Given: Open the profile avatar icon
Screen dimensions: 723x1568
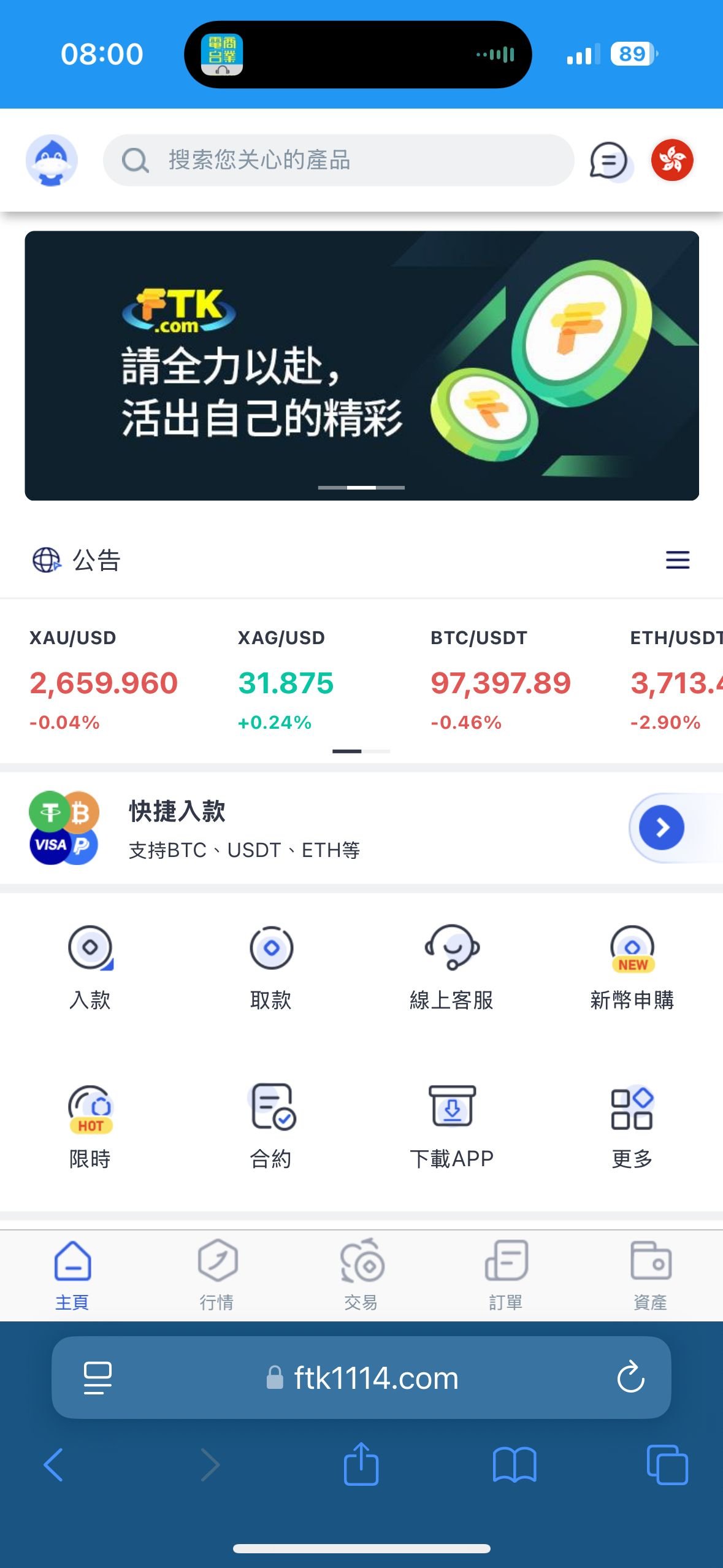Looking at the screenshot, I should (52, 160).
